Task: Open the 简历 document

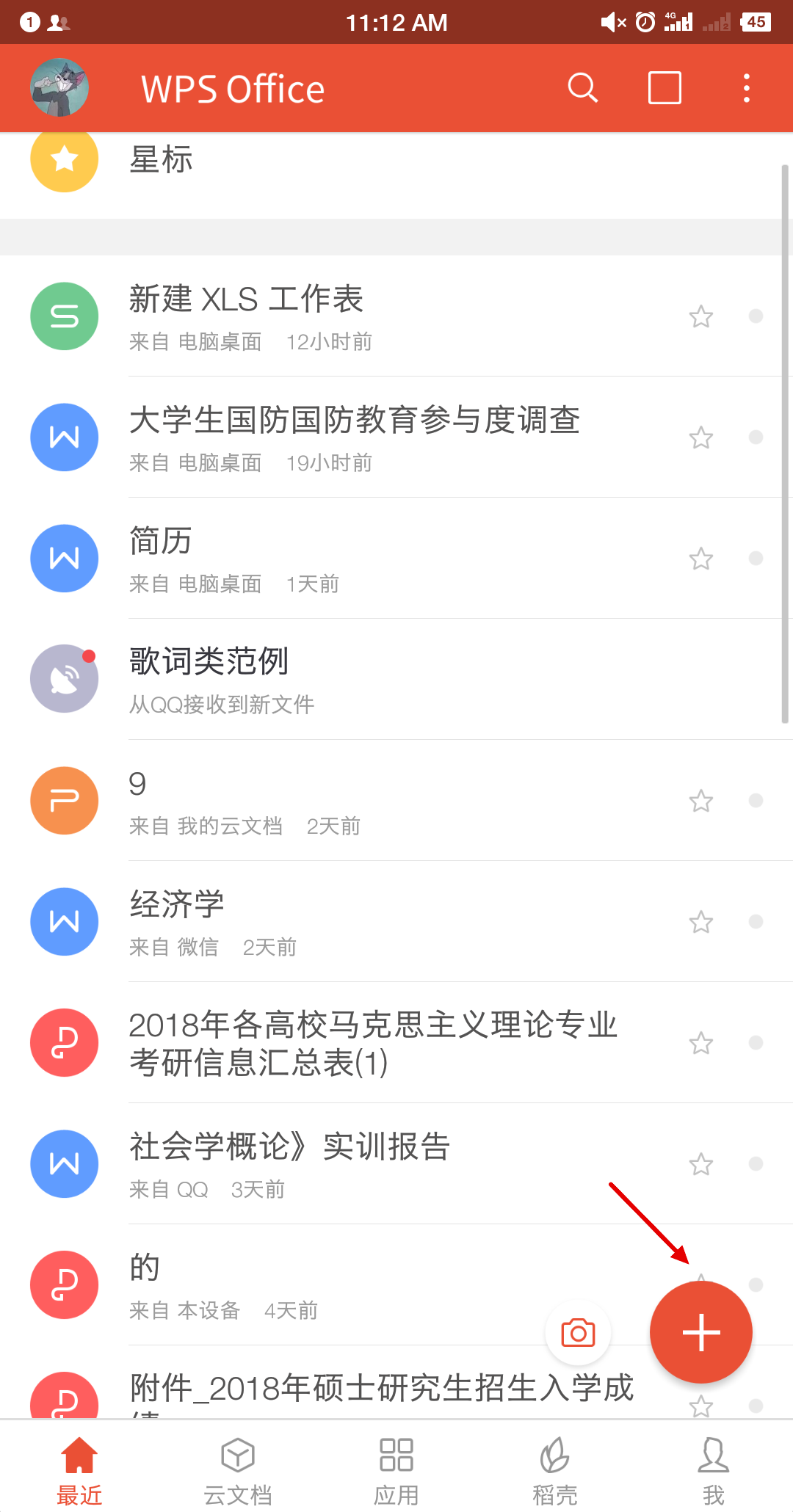Action: click(162, 558)
